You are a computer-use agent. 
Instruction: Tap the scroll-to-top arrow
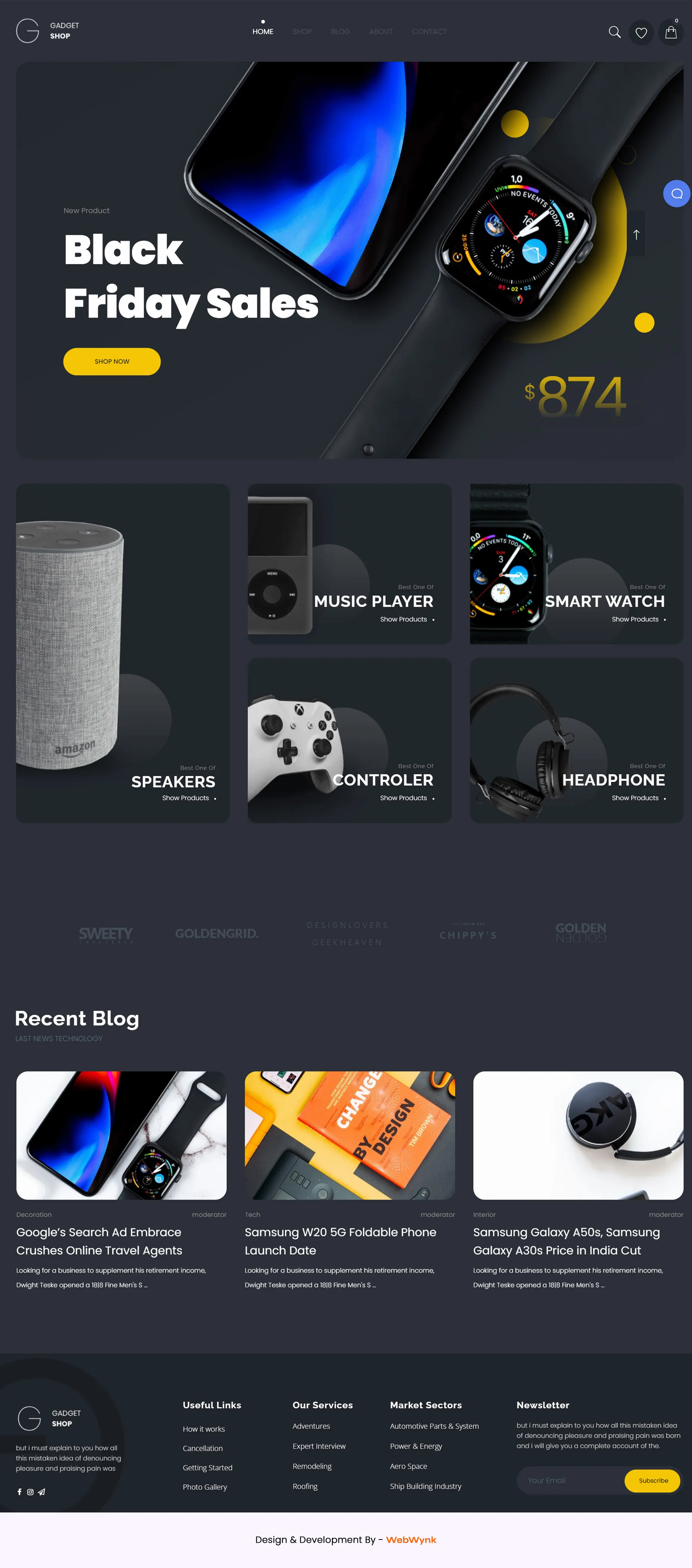coord(636,234)
